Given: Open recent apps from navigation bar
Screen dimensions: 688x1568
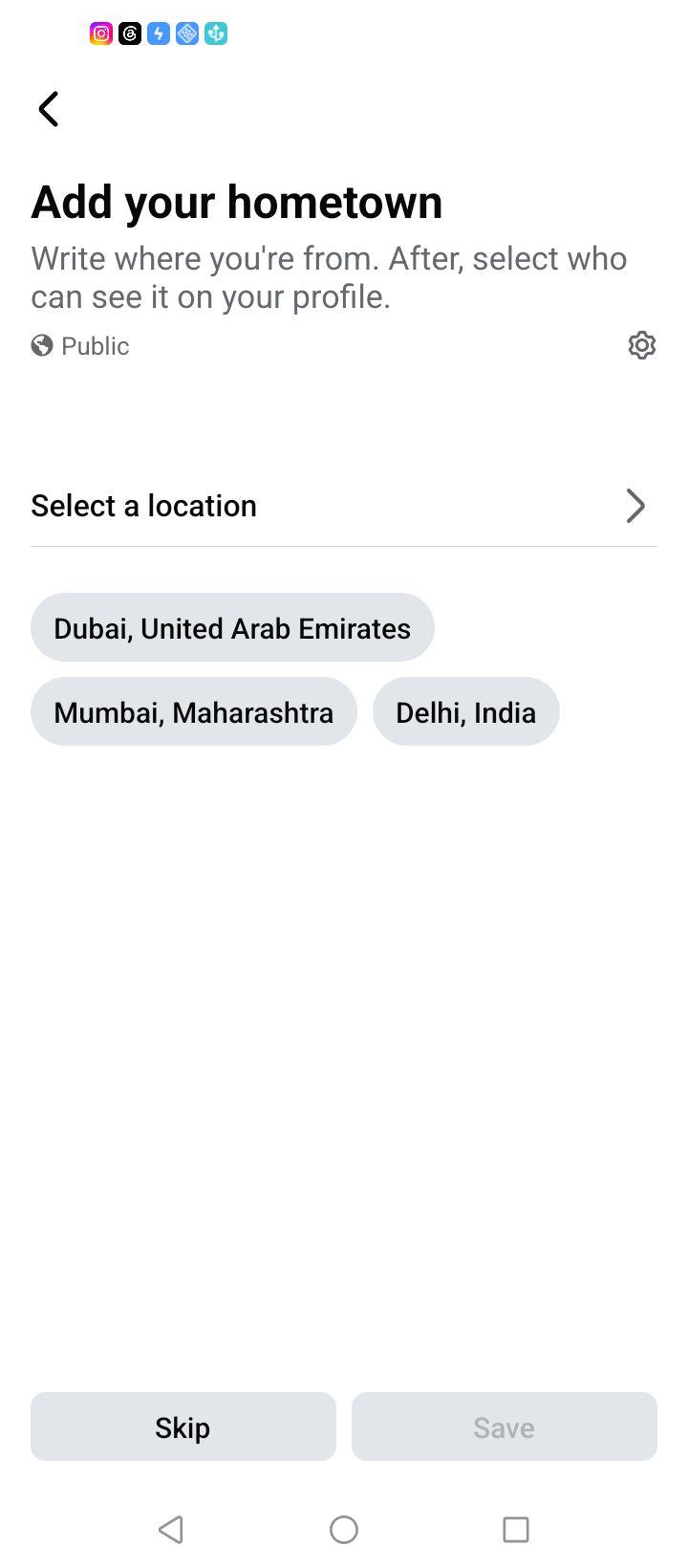Looking at the screenshot, I should pyautogui.click(x=516, y=1530).
